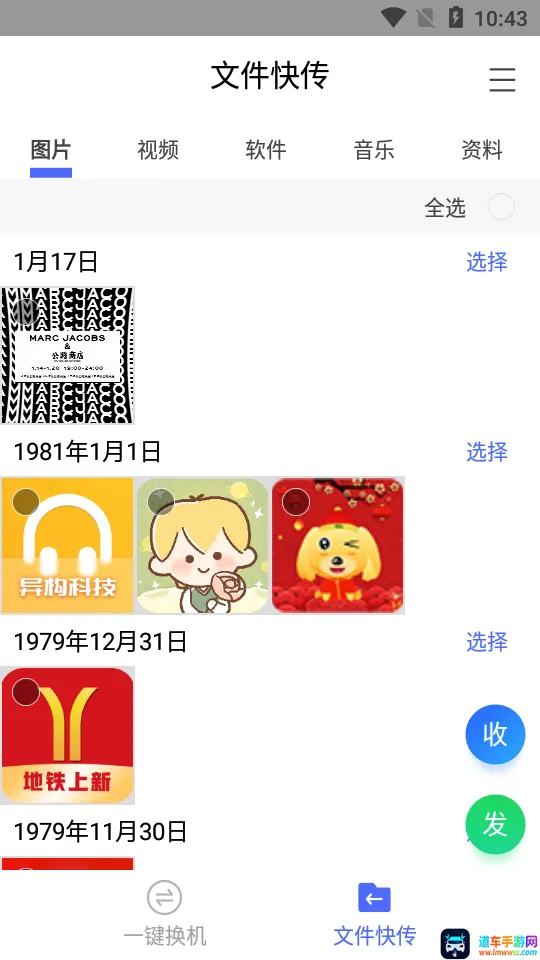The image size is (540, 960).
Task: Tap the green 发 send button
Action: (x=495, y=824)
